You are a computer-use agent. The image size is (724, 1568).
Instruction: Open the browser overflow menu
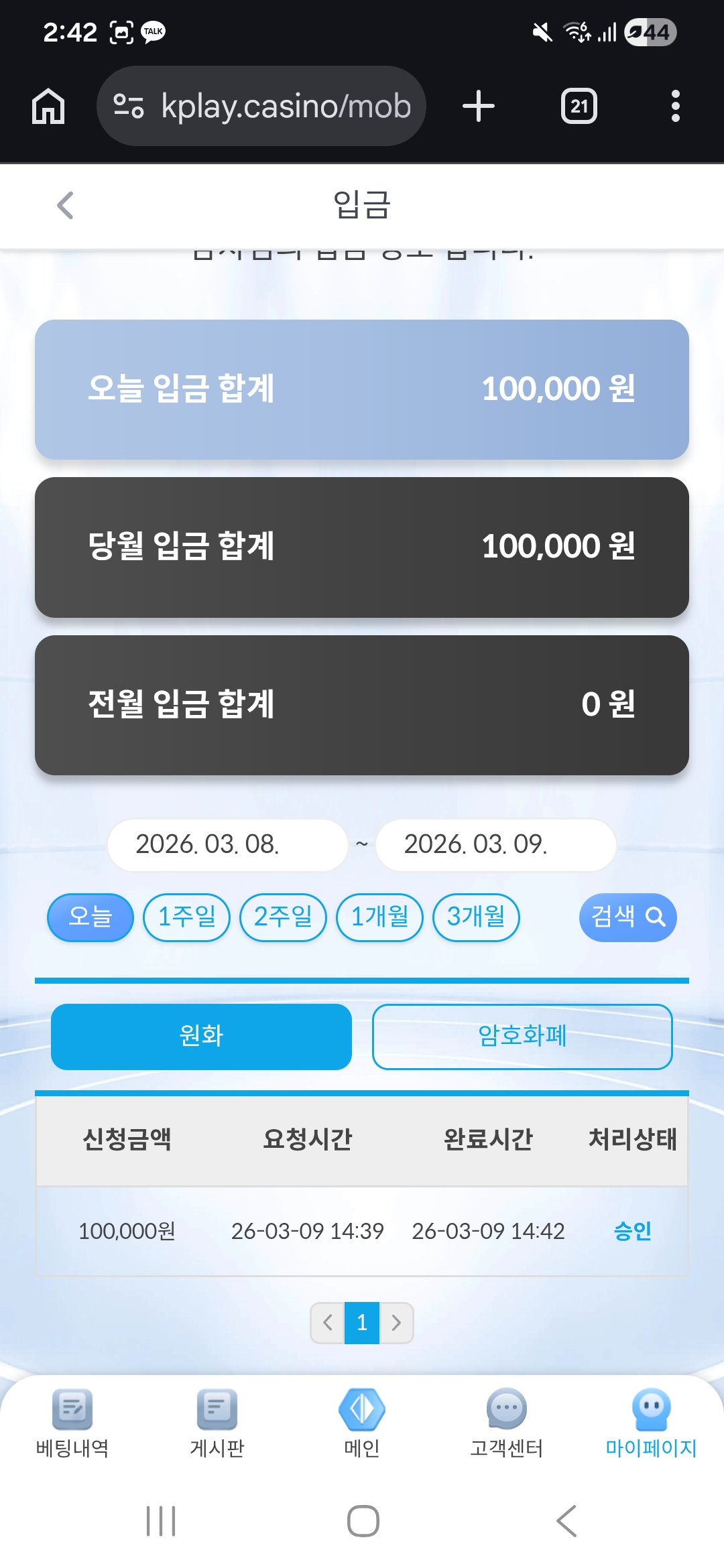coord(675,106)
